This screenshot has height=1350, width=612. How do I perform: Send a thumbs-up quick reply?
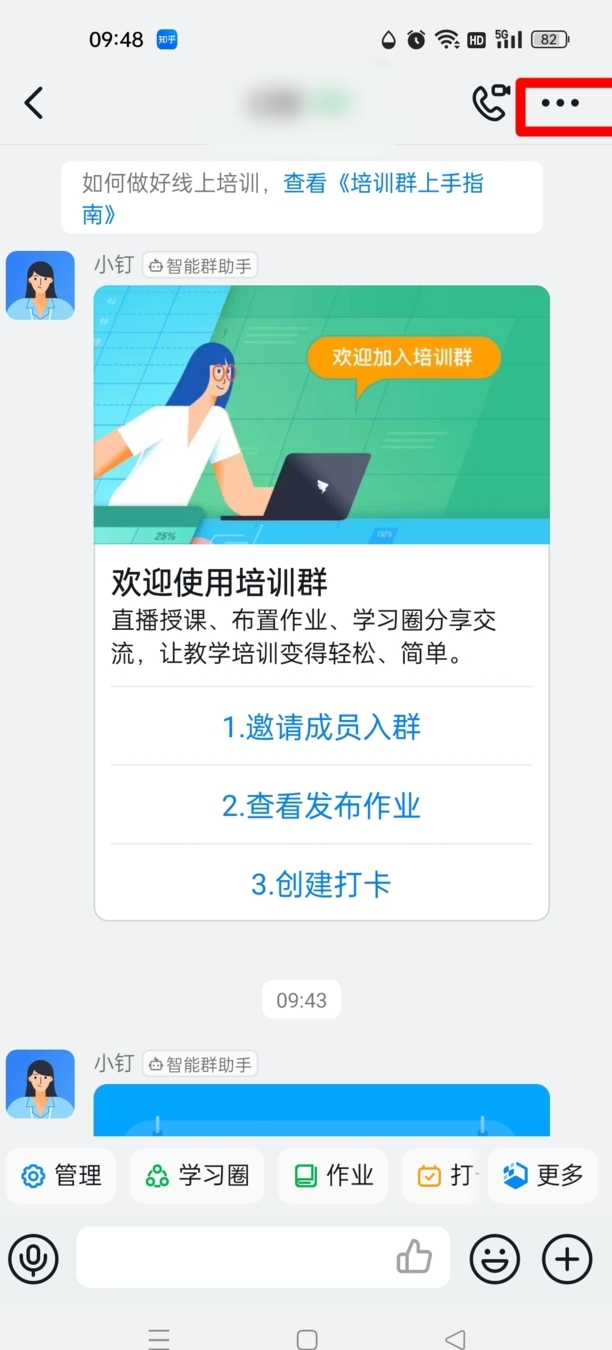click(x=414, y=1257)
